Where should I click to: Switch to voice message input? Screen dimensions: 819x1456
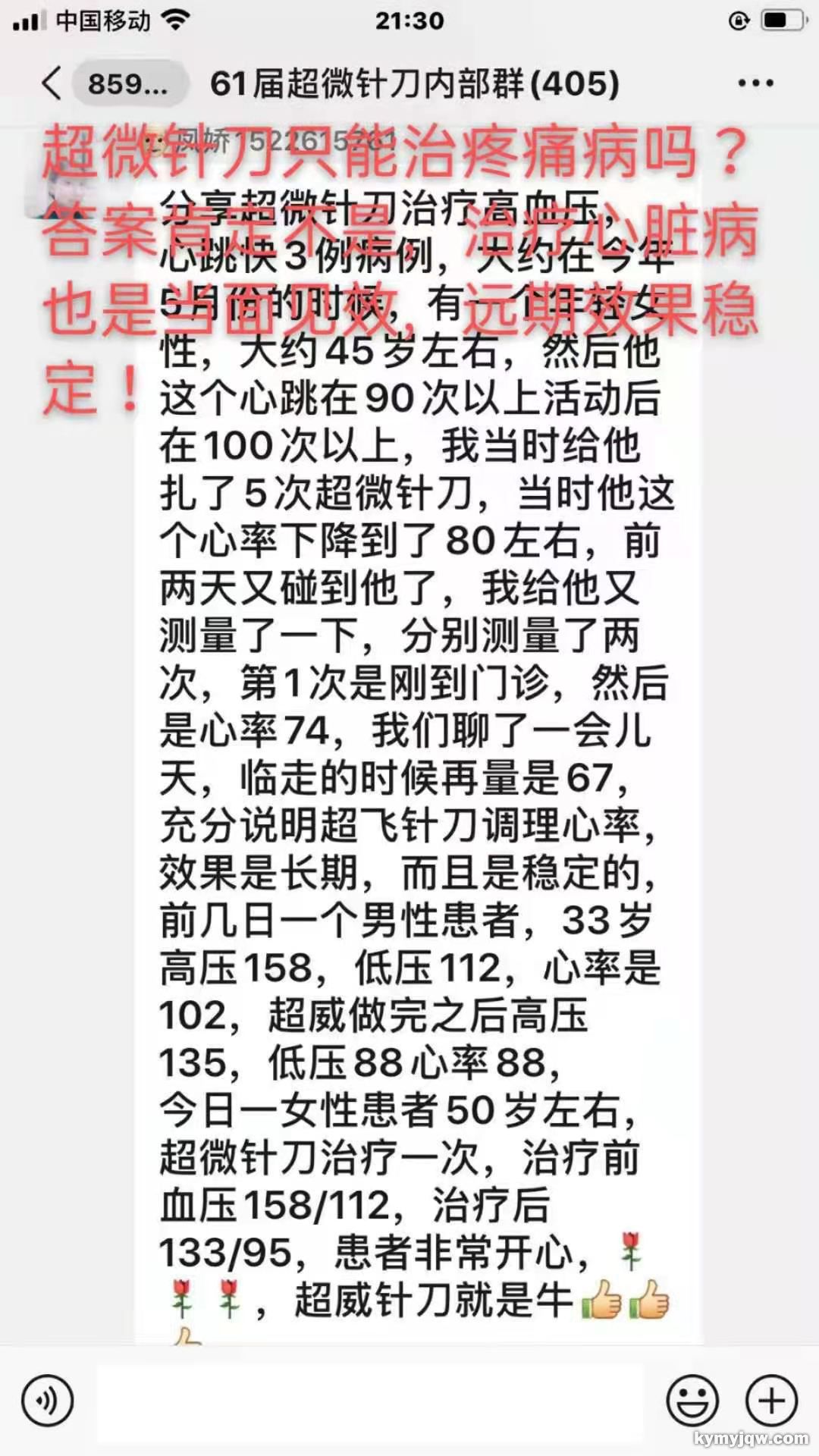tap(47, 1400)
